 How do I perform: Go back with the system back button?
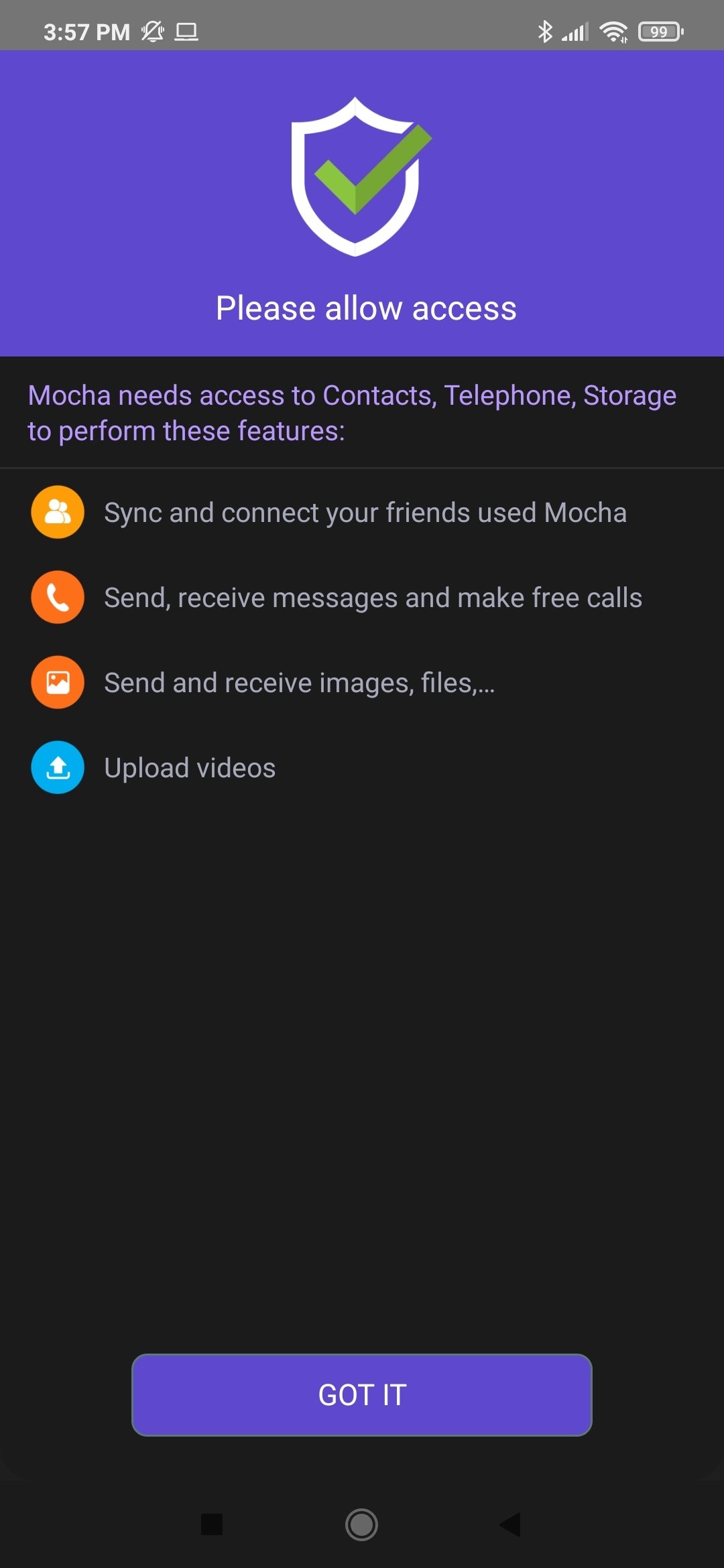click(511, 1524)
